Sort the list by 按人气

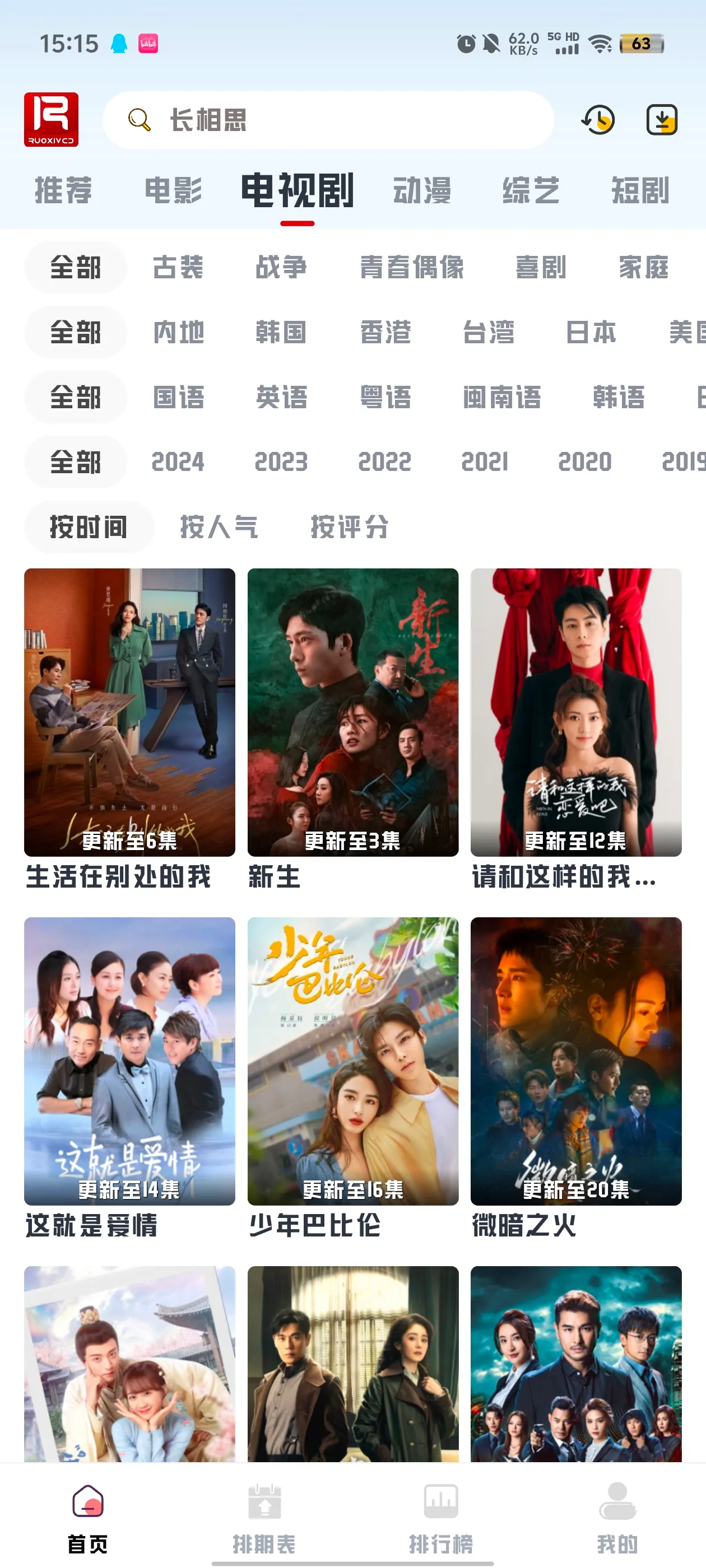click(219, 527)
